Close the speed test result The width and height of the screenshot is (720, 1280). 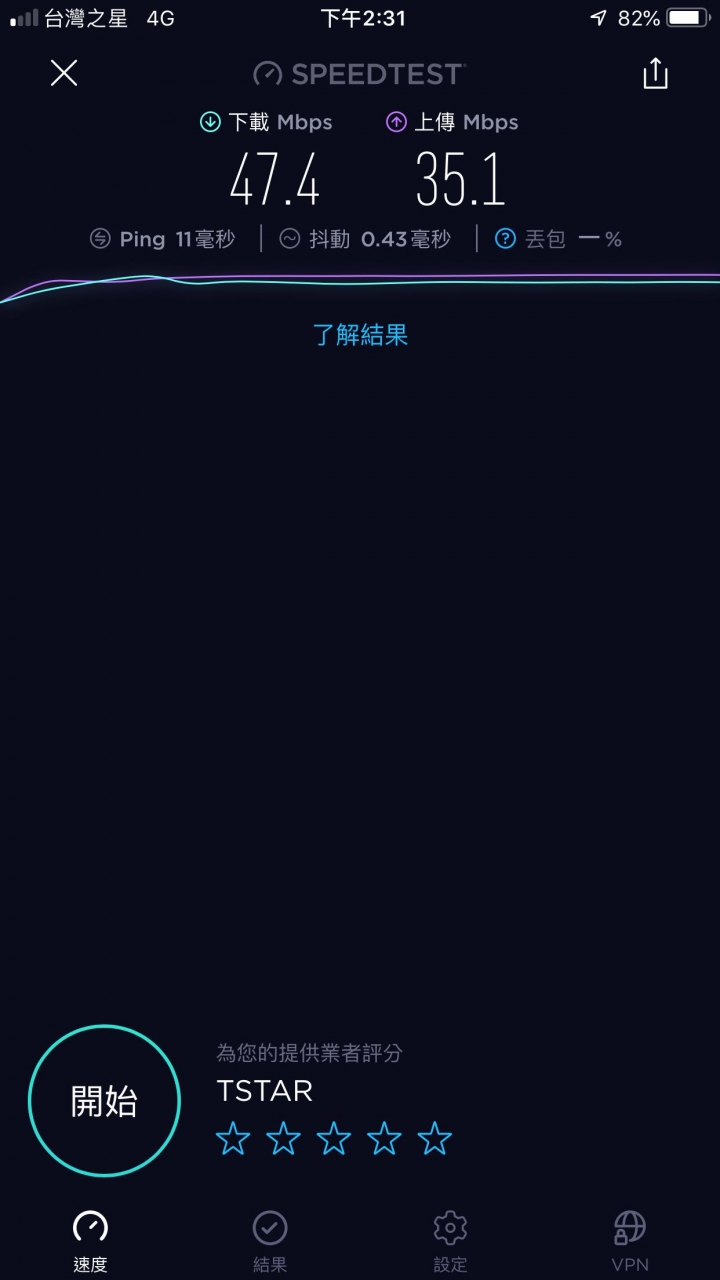(64, 73)
